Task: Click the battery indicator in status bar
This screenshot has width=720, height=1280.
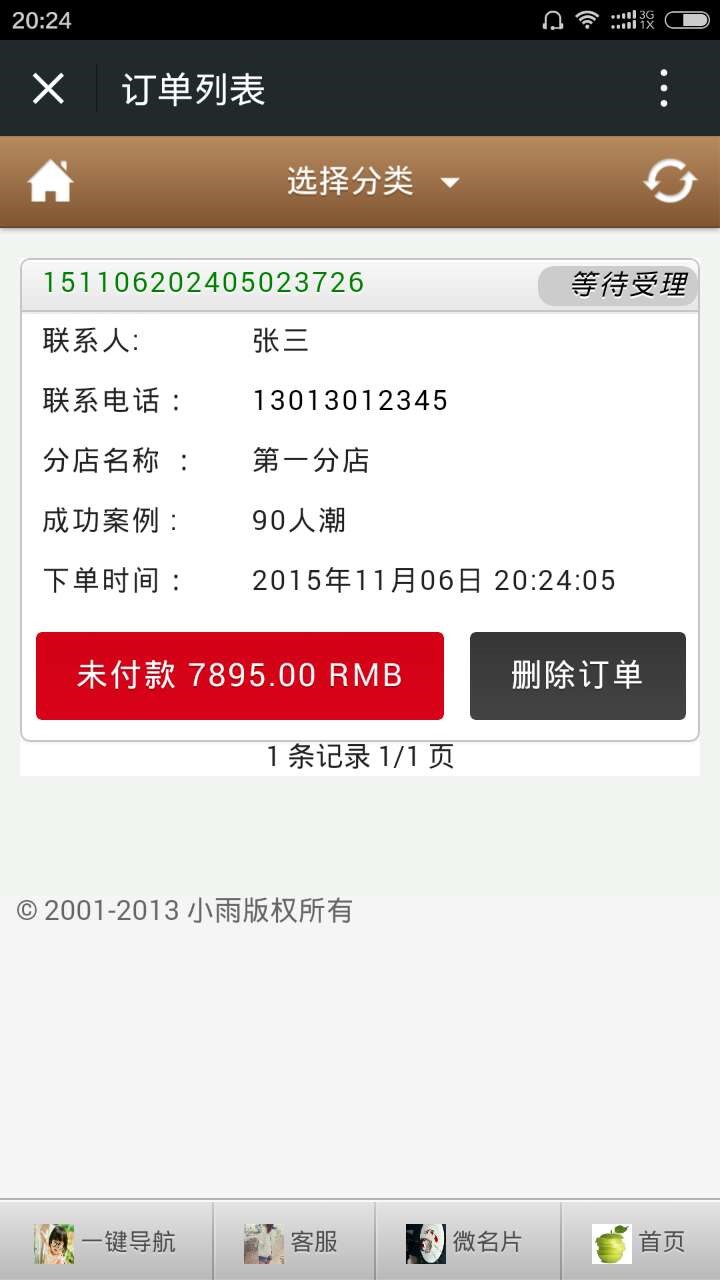Action: (x=688, y=18)
